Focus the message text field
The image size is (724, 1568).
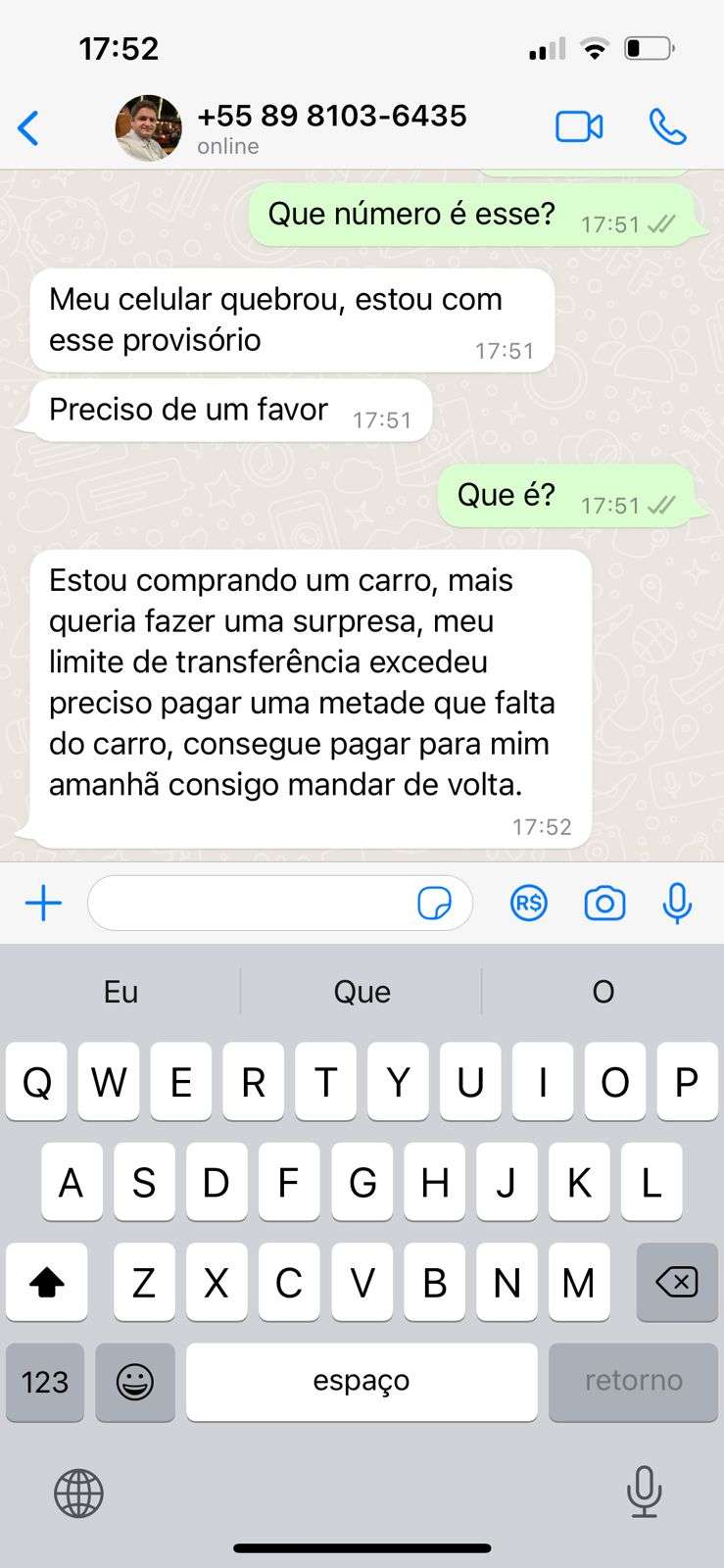(250, 903)
